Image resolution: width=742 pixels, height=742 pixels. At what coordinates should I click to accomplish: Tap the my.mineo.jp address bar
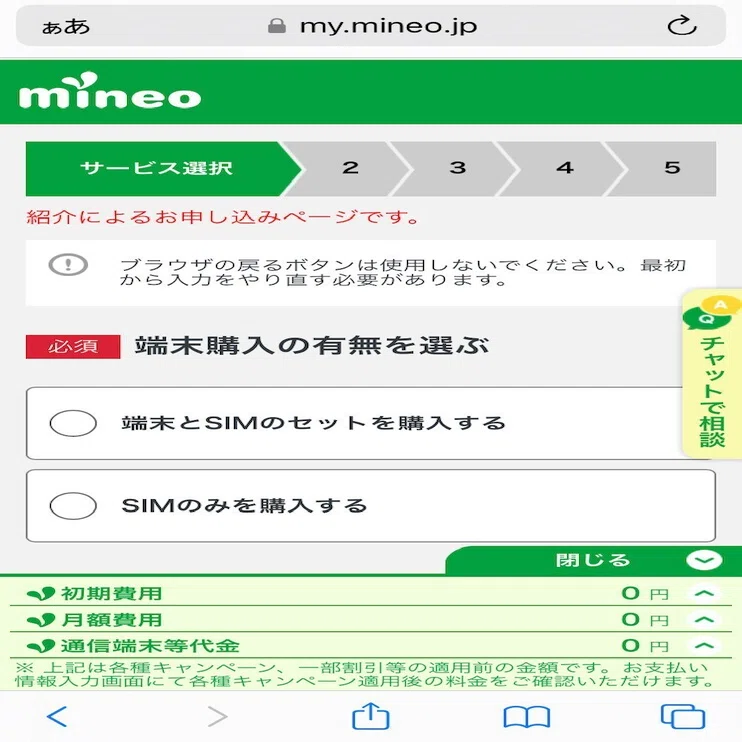coord(371,26)
